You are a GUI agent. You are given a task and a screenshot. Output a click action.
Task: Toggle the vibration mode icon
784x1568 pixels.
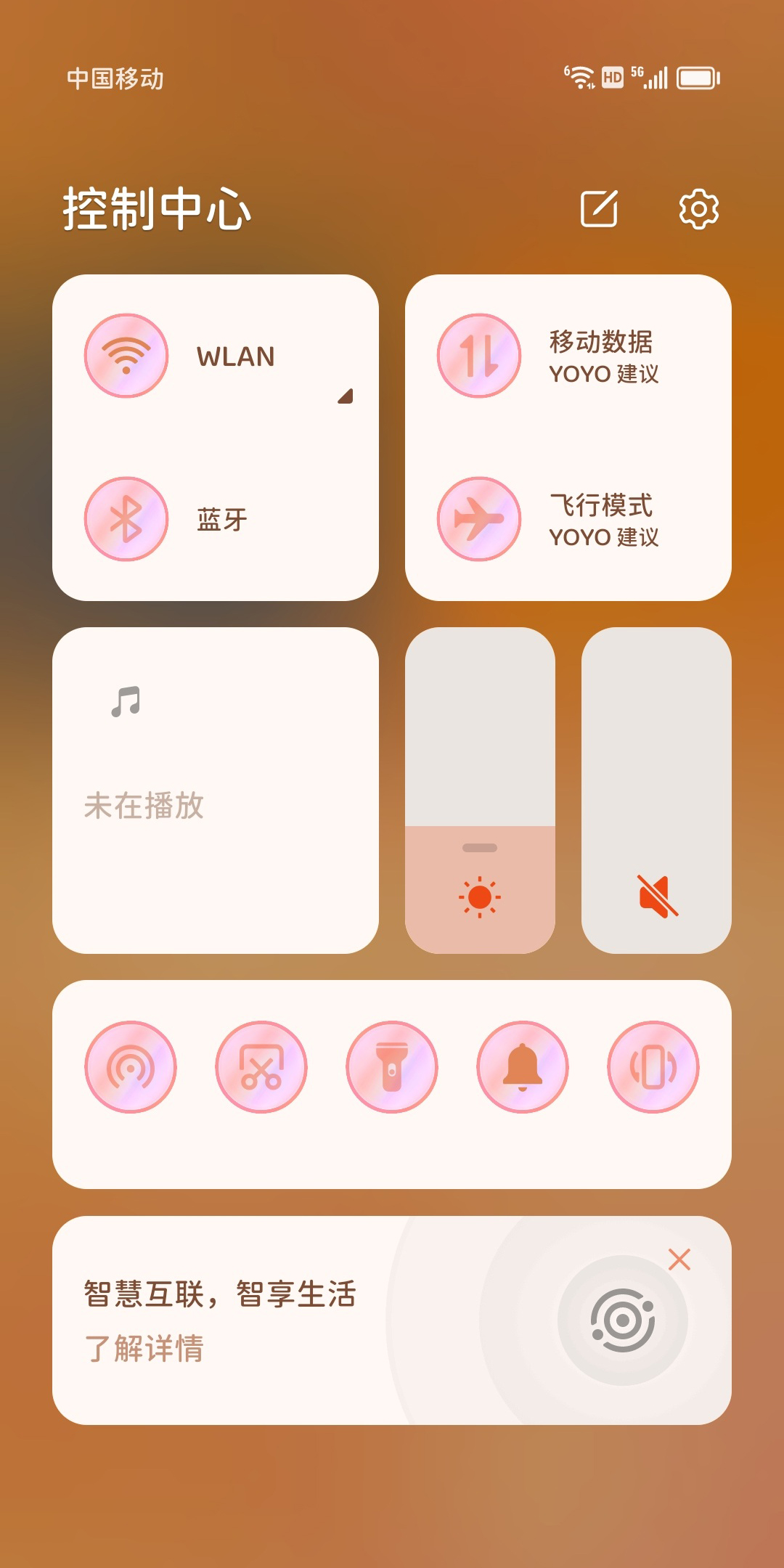(653, 1067)
